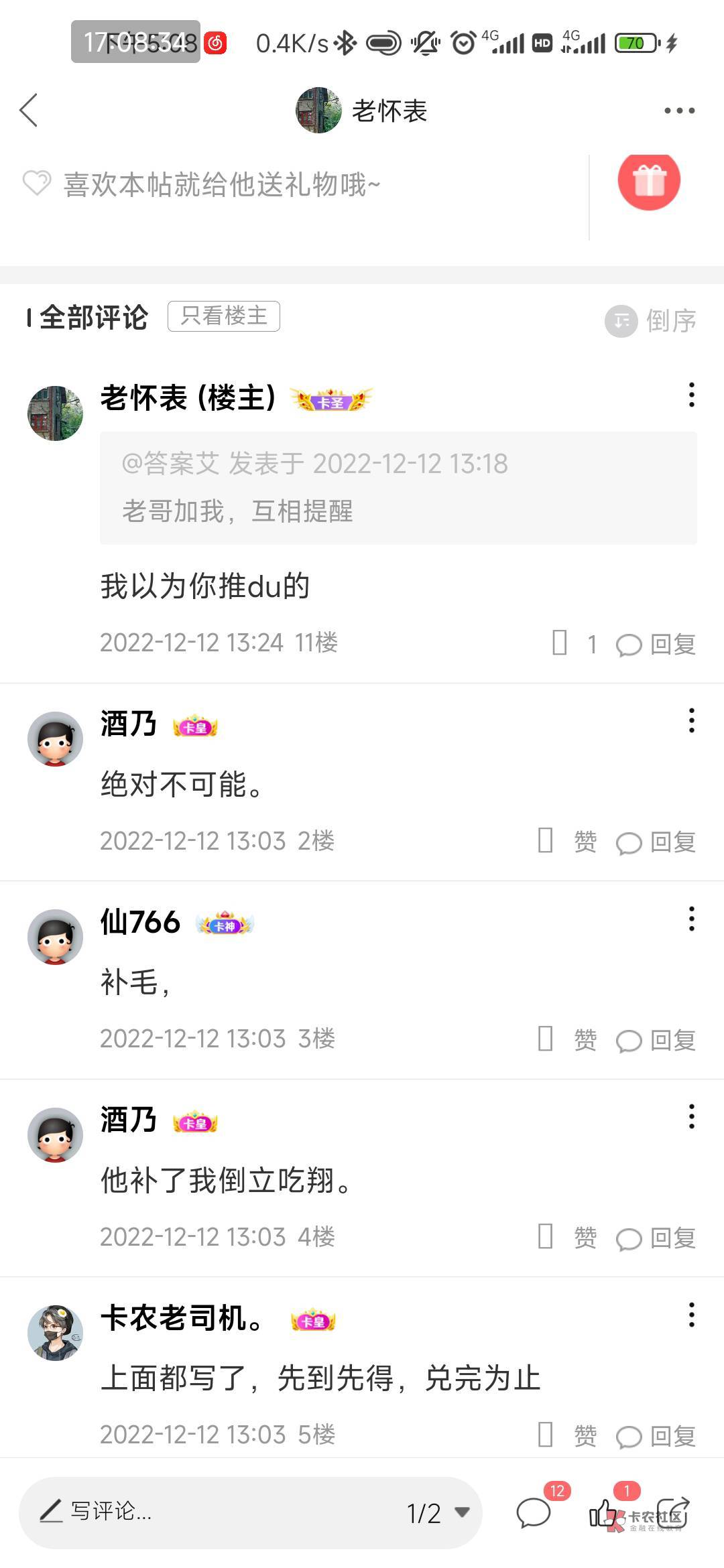
Task: Open the comments bubble with 12 badge
Action: 534,1512
